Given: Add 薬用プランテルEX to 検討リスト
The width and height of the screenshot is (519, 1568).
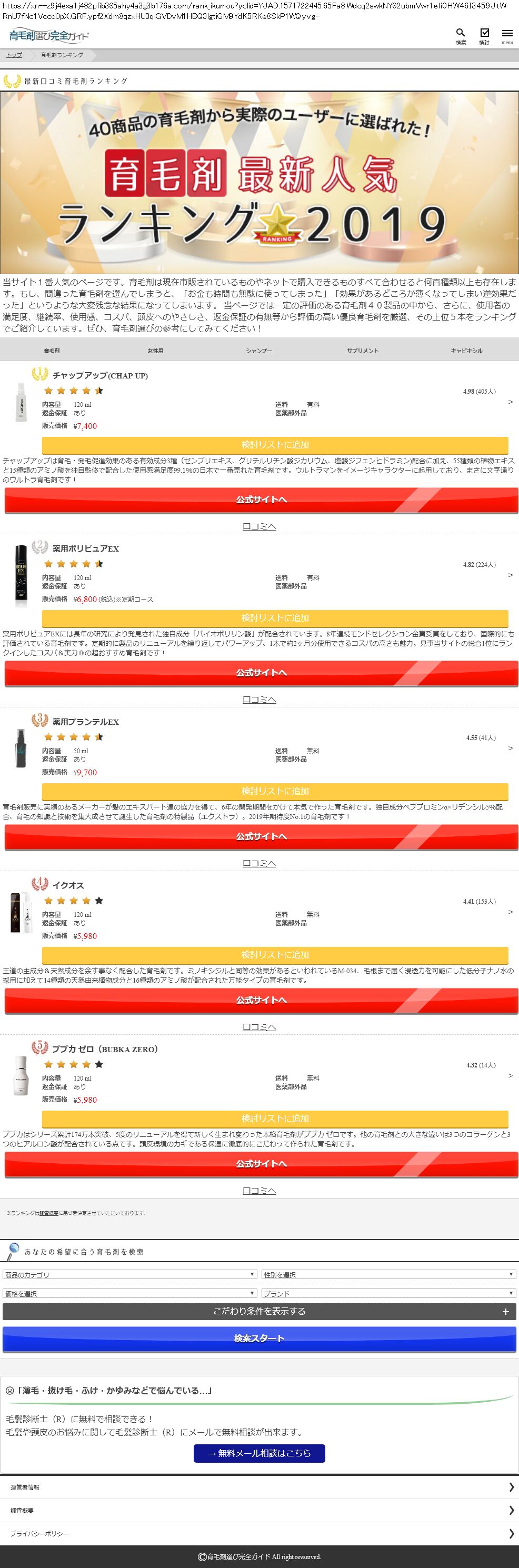Looking at the screenshot, I should (275, 791).
